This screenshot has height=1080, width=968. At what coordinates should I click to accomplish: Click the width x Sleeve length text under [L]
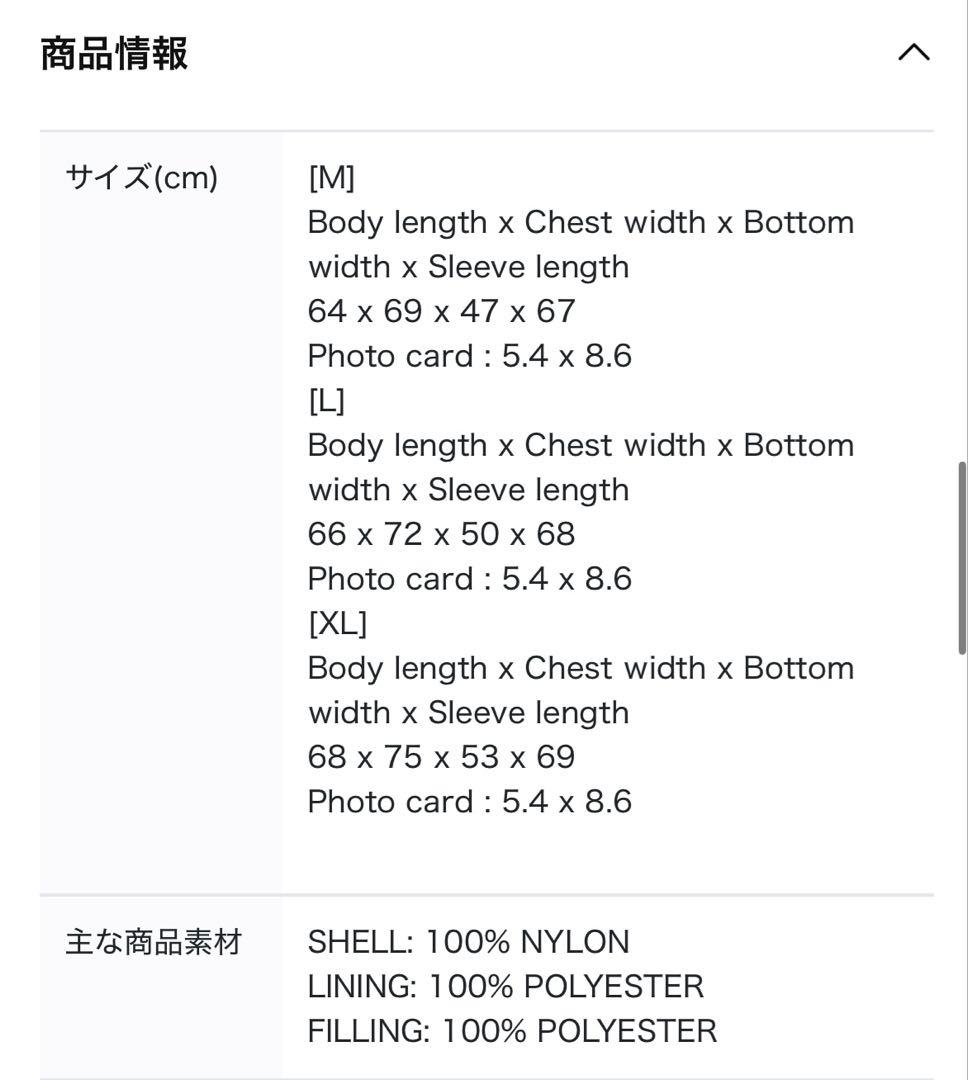tap(468, 488)
